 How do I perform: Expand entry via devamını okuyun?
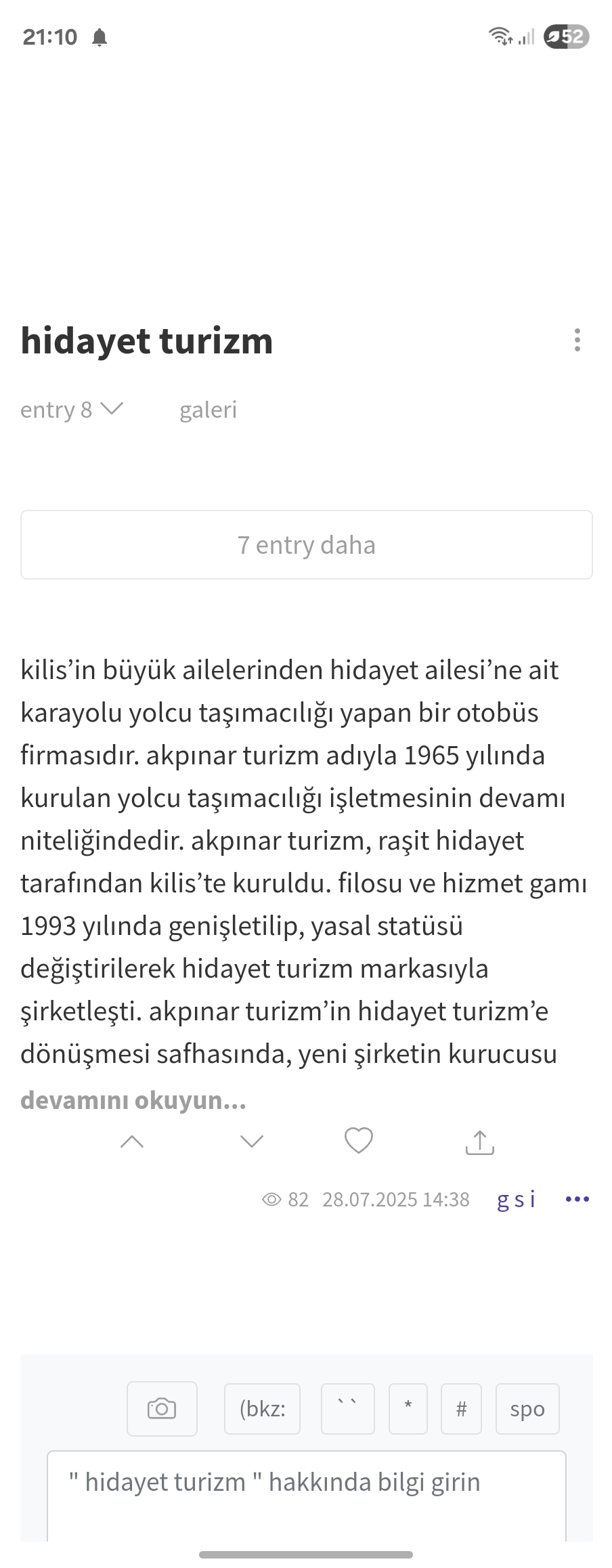click(x=133, y=1100)
